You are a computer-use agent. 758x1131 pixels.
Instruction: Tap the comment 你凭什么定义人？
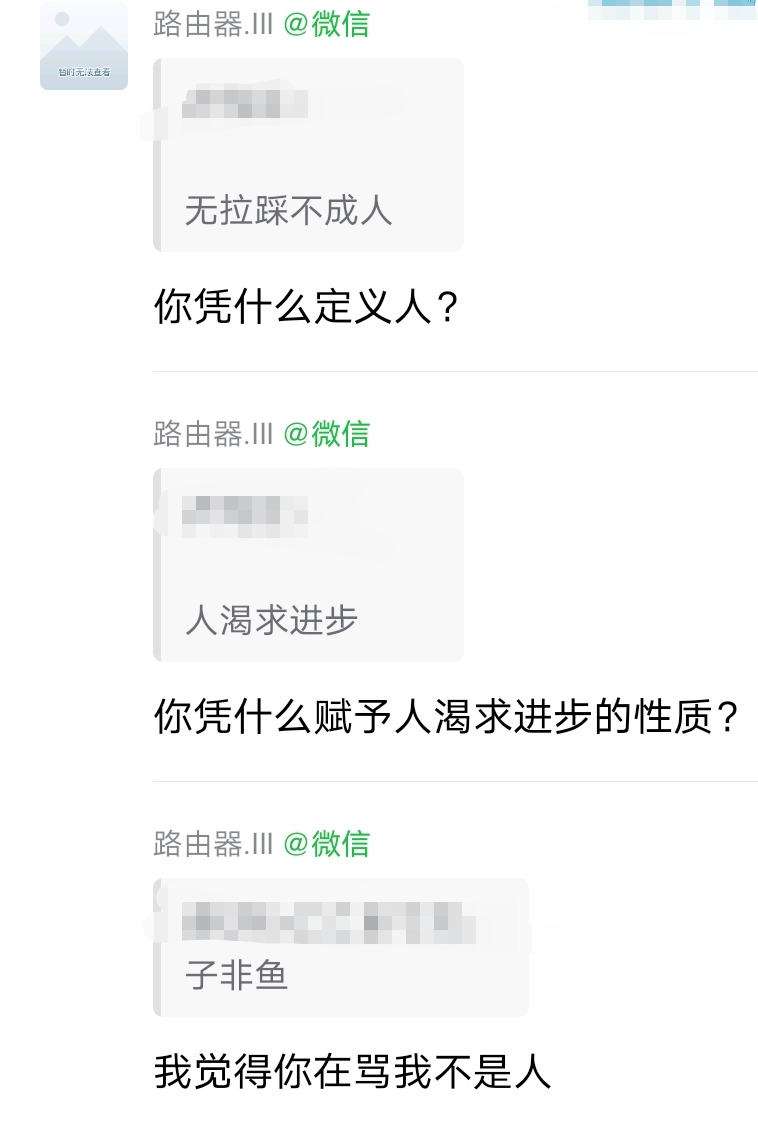(307, 307)
